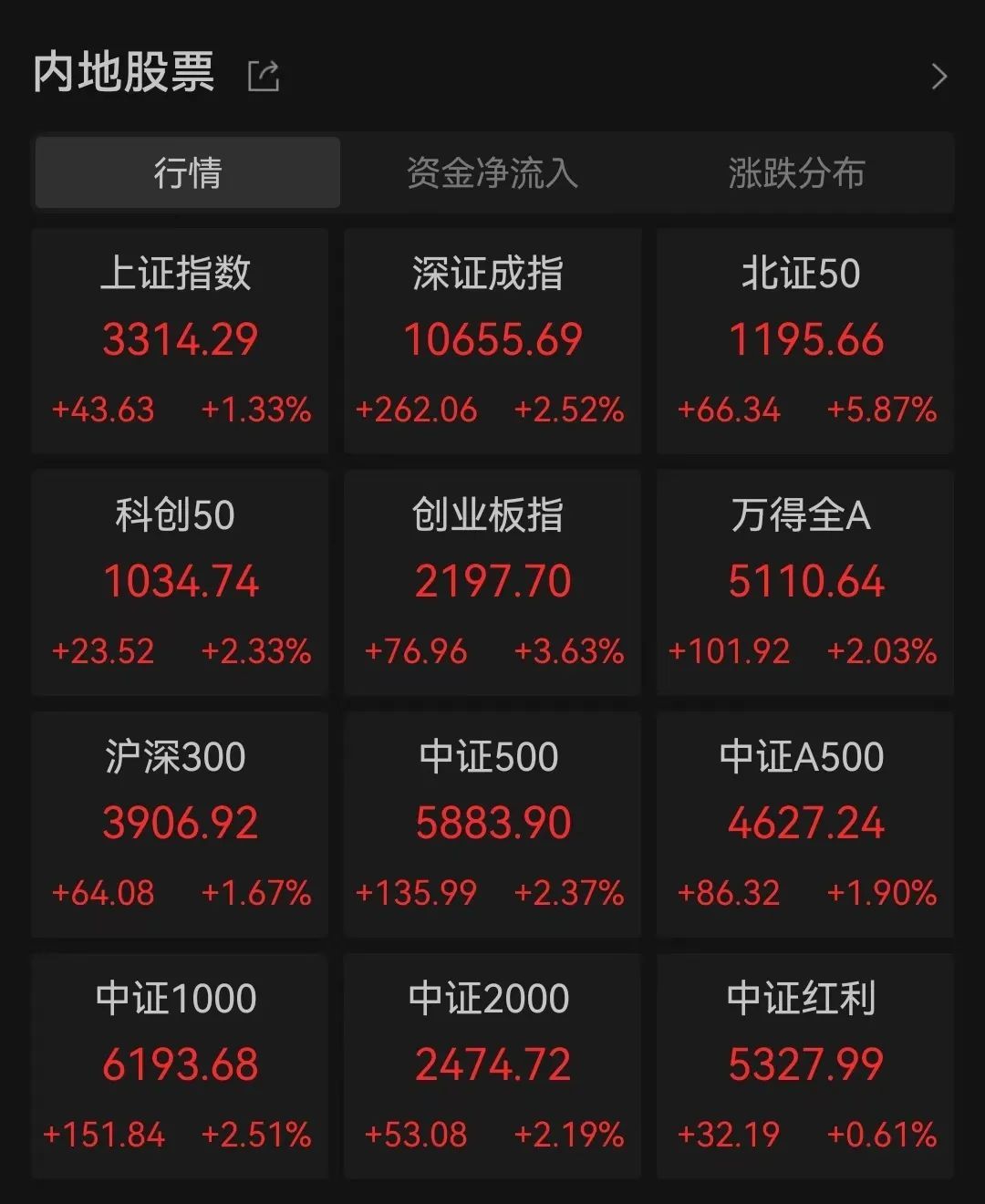Open the 中证A500 index card
Image resolution: width=985 pixels, height=1204 pixels.
pos(805,825)
